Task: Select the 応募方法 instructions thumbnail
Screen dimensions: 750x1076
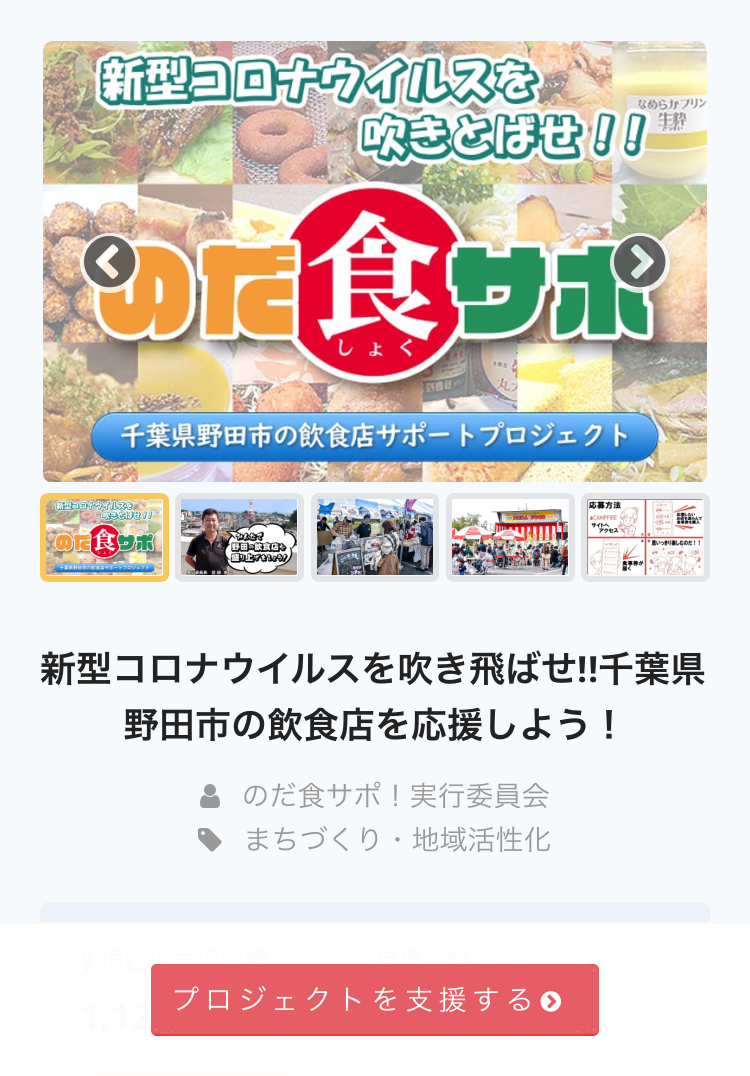Action: click(x=645, y=538)
